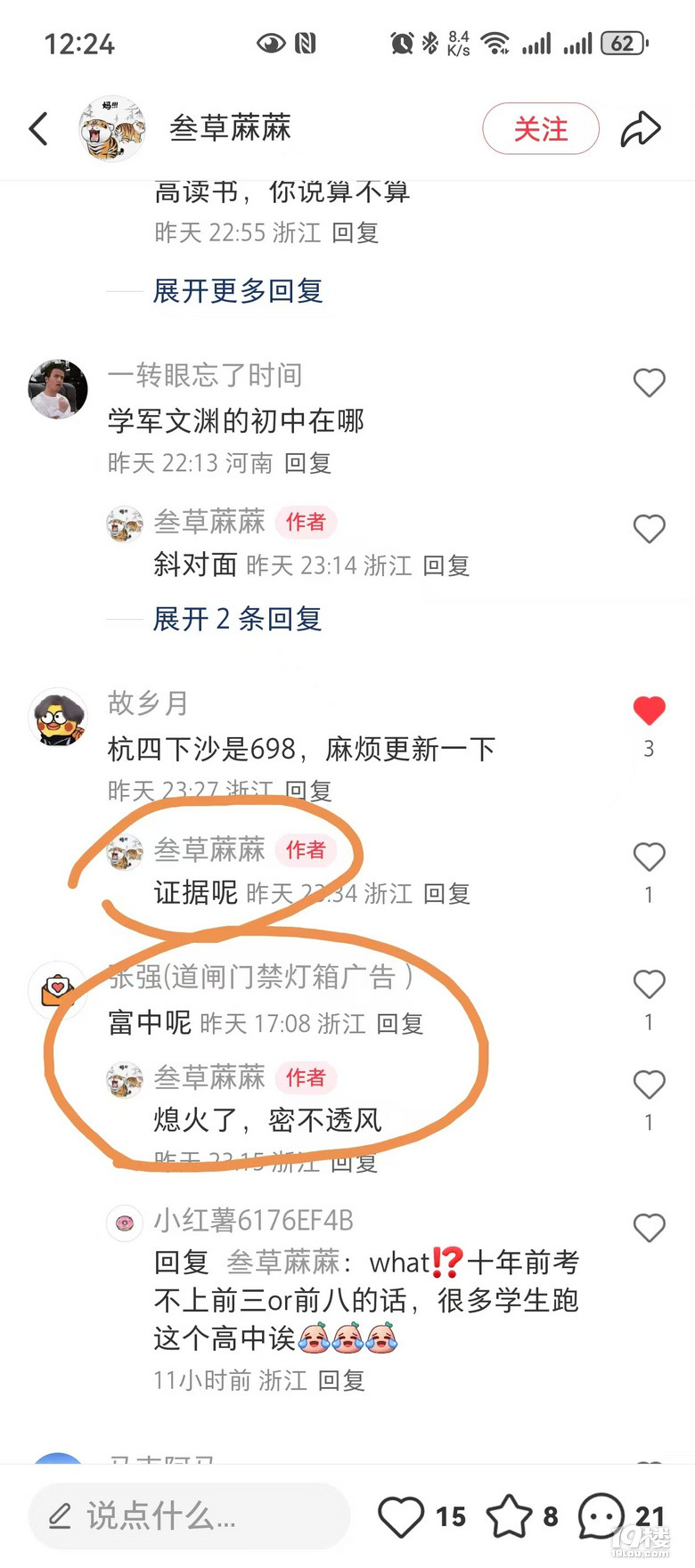Open 故乡月's profile avatar

(x=58, y=717)
